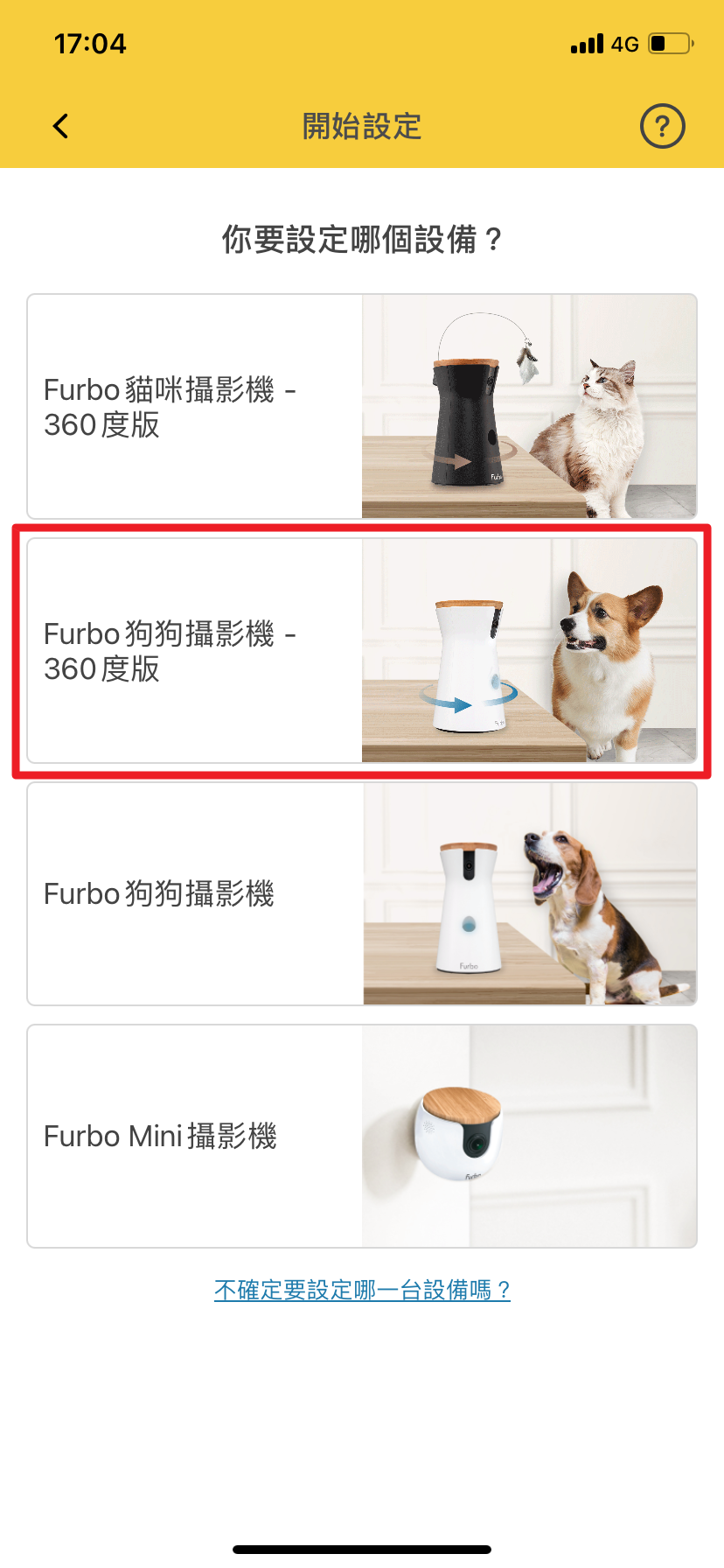Open the 不確定要設定哪一台設備嗎? link

[362, 1290]
